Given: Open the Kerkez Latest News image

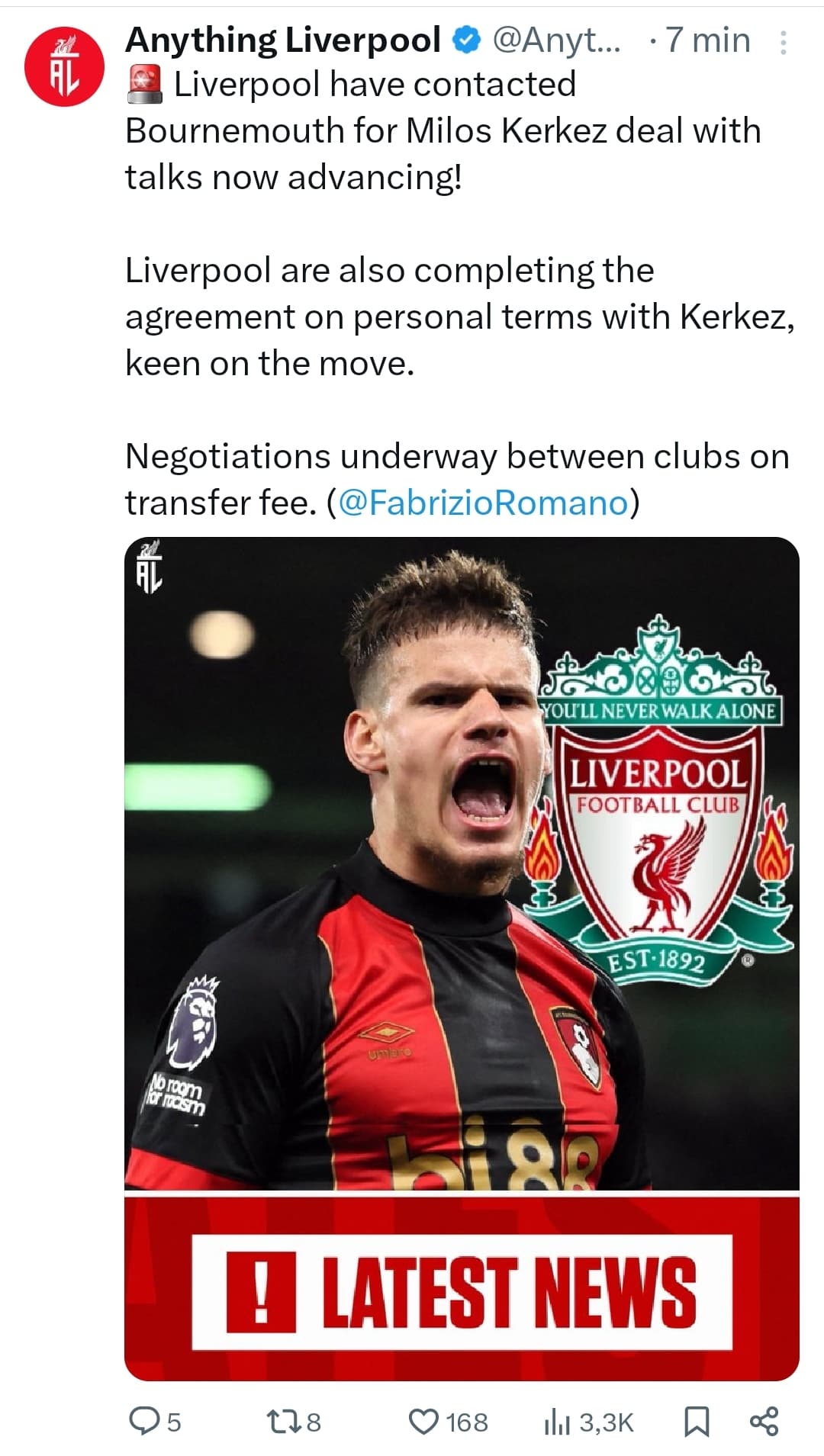Looking at the screenshot, I should [462, 957].
